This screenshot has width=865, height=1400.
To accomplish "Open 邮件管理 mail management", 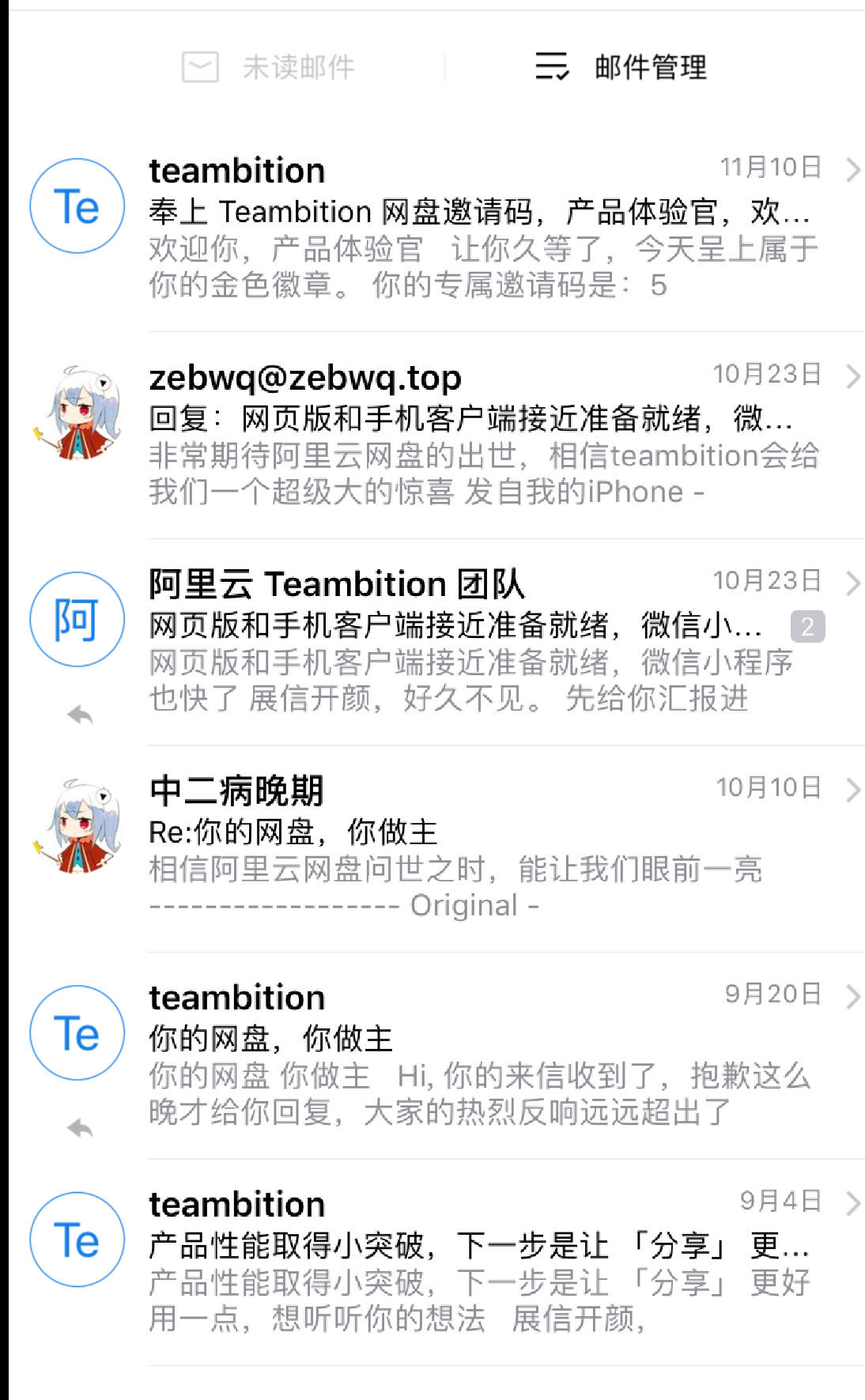I will [621, 67].
